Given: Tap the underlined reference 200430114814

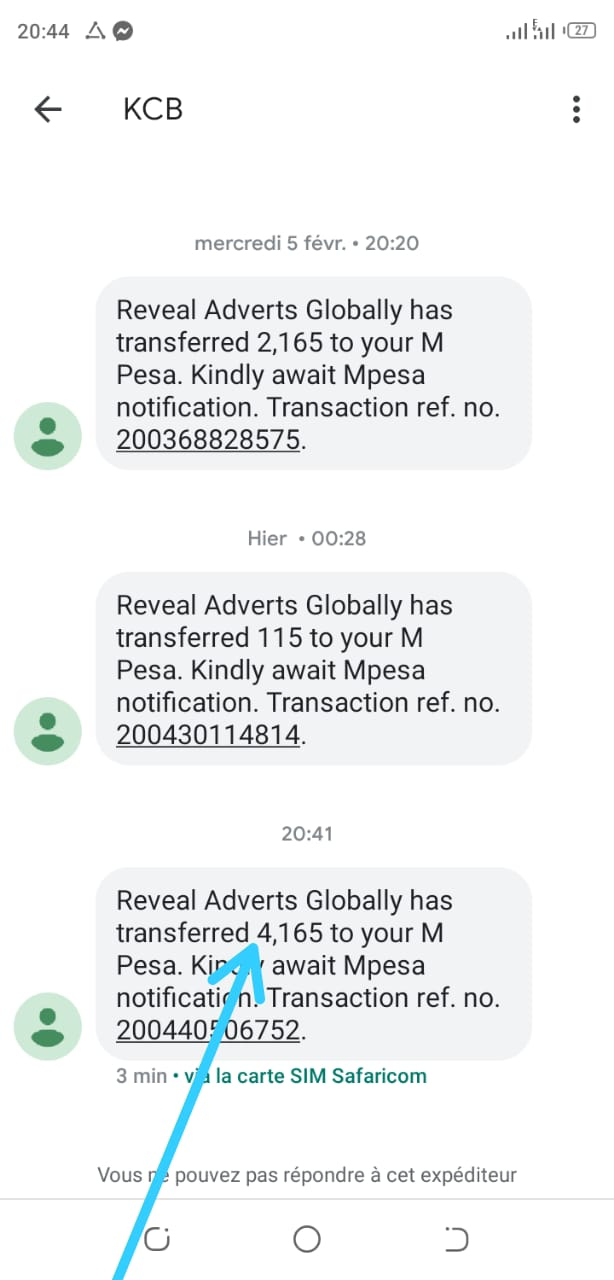Looking at the screenshot, I should click(208, 735).
